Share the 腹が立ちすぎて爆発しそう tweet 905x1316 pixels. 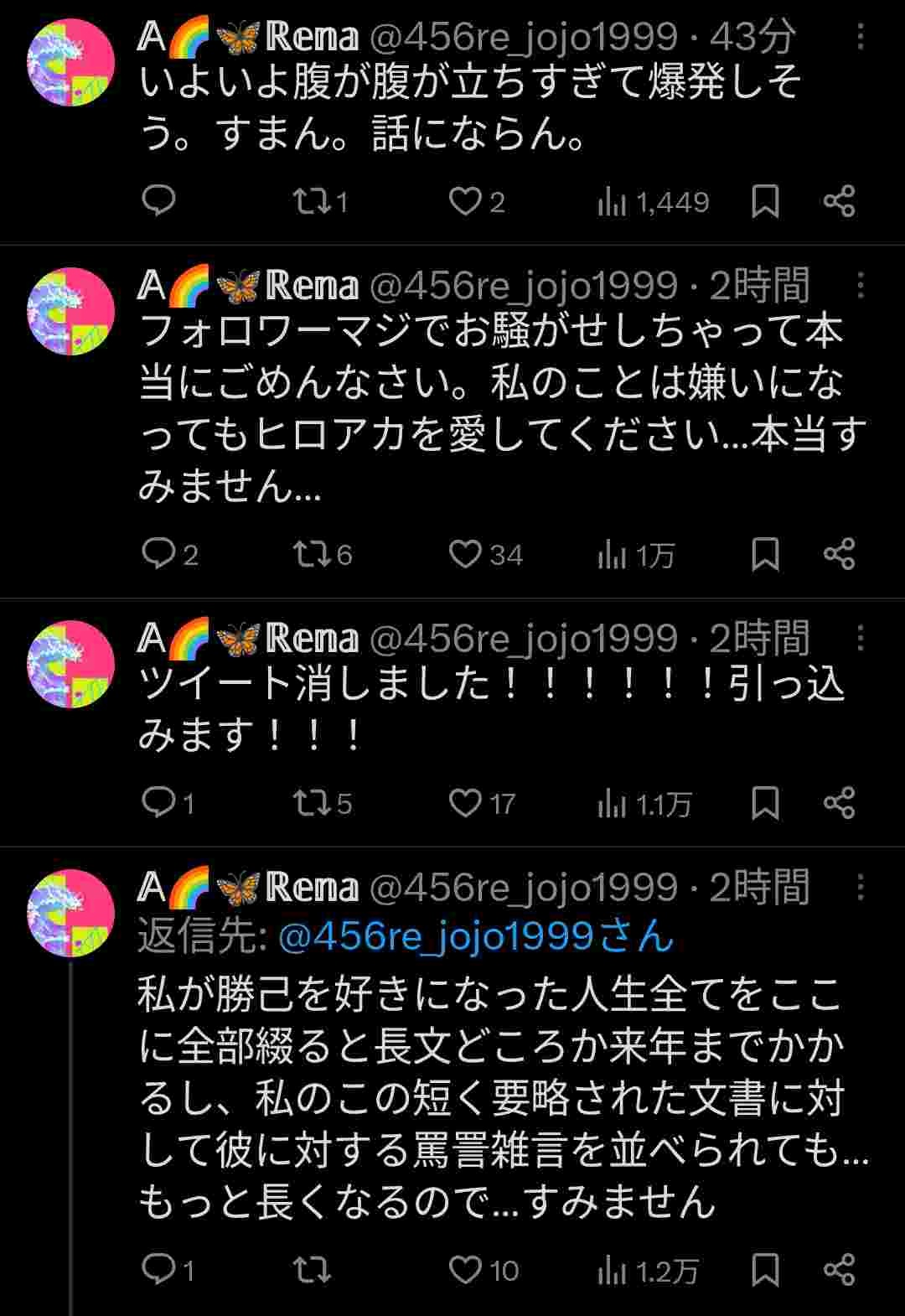(839, 201)
